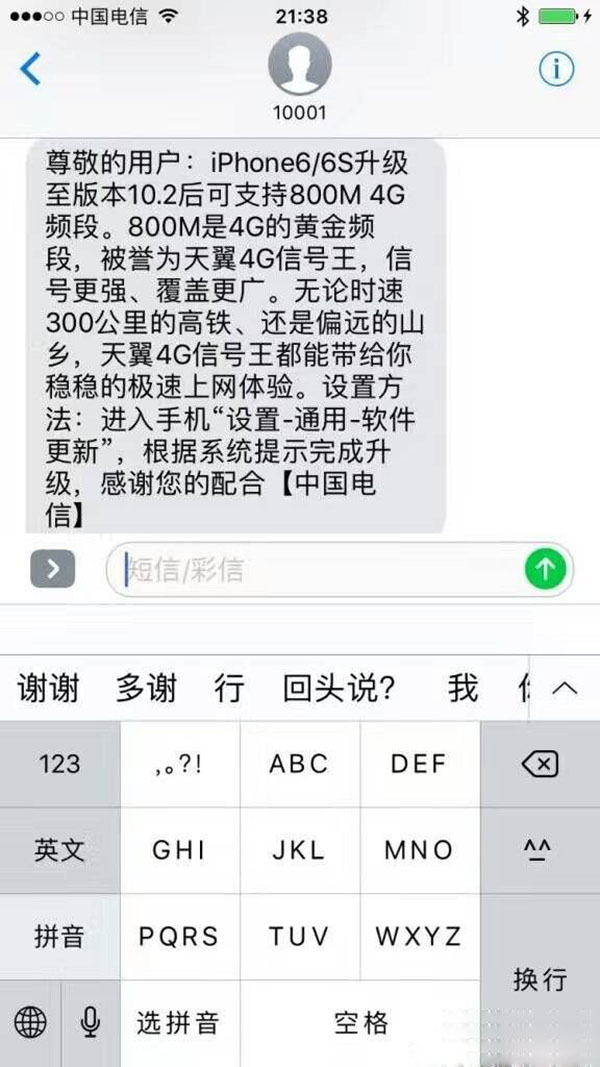Switch keyboard to 英文 mode

click(x=60, y=851)
